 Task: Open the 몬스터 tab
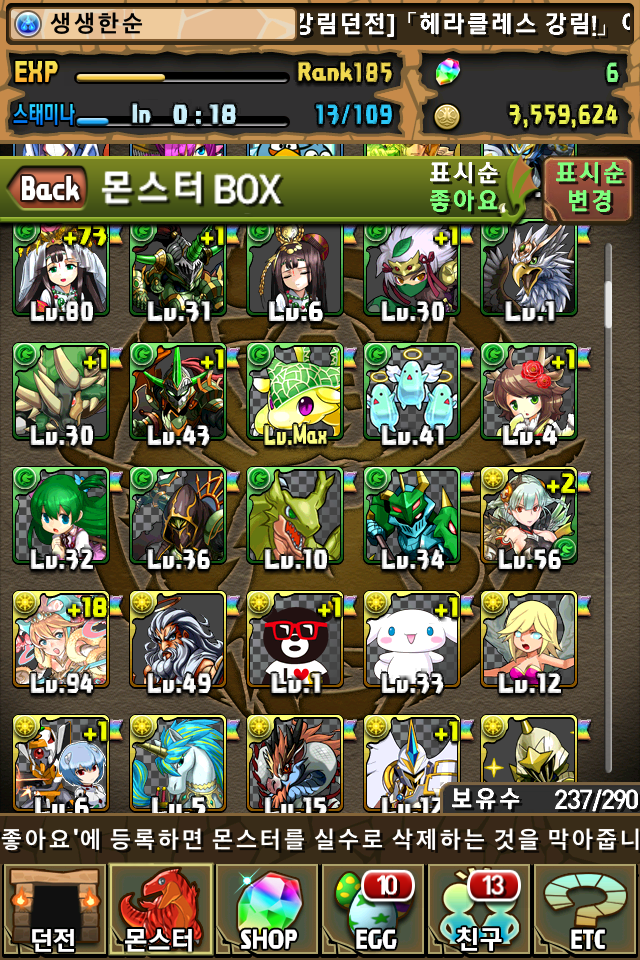pos(160,908)
